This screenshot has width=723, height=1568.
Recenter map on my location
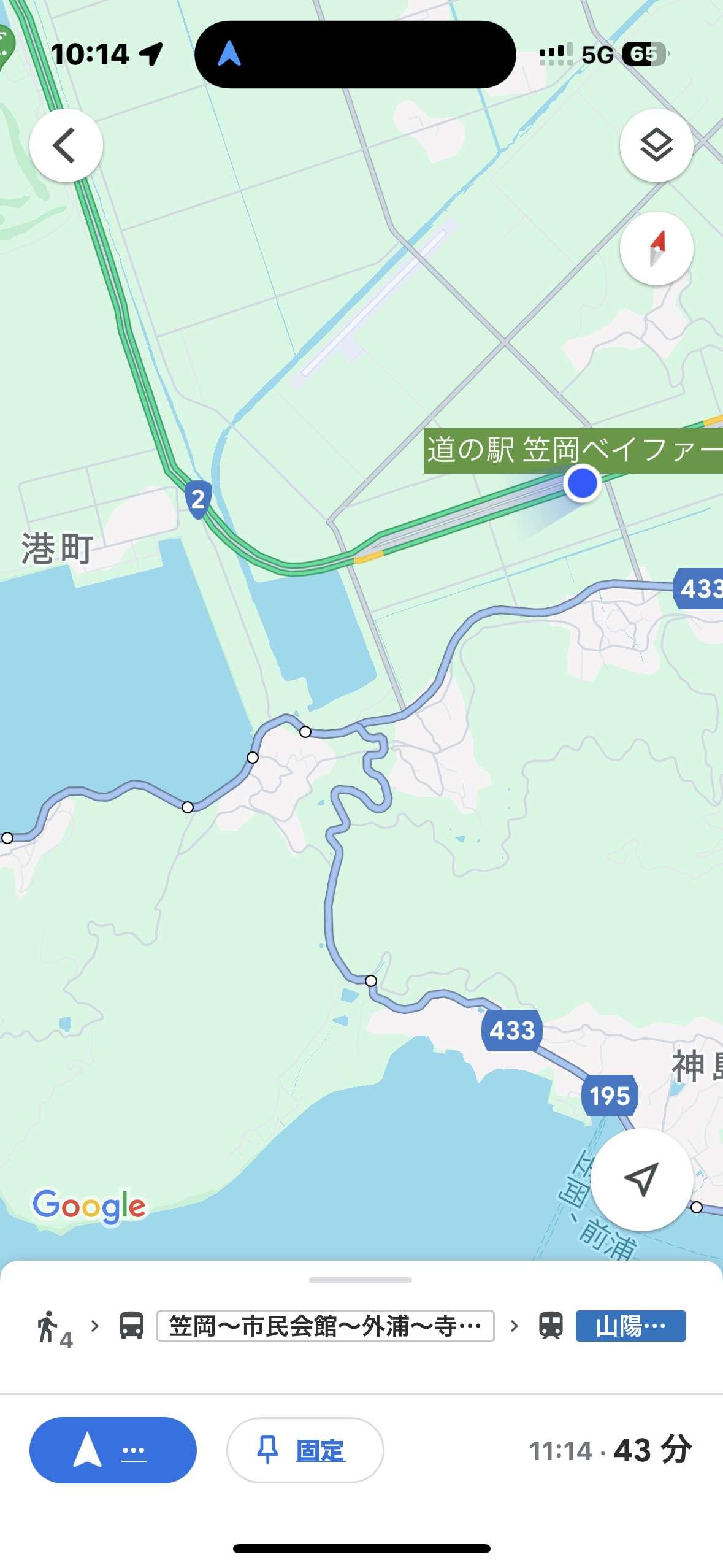coord(641,1179)
